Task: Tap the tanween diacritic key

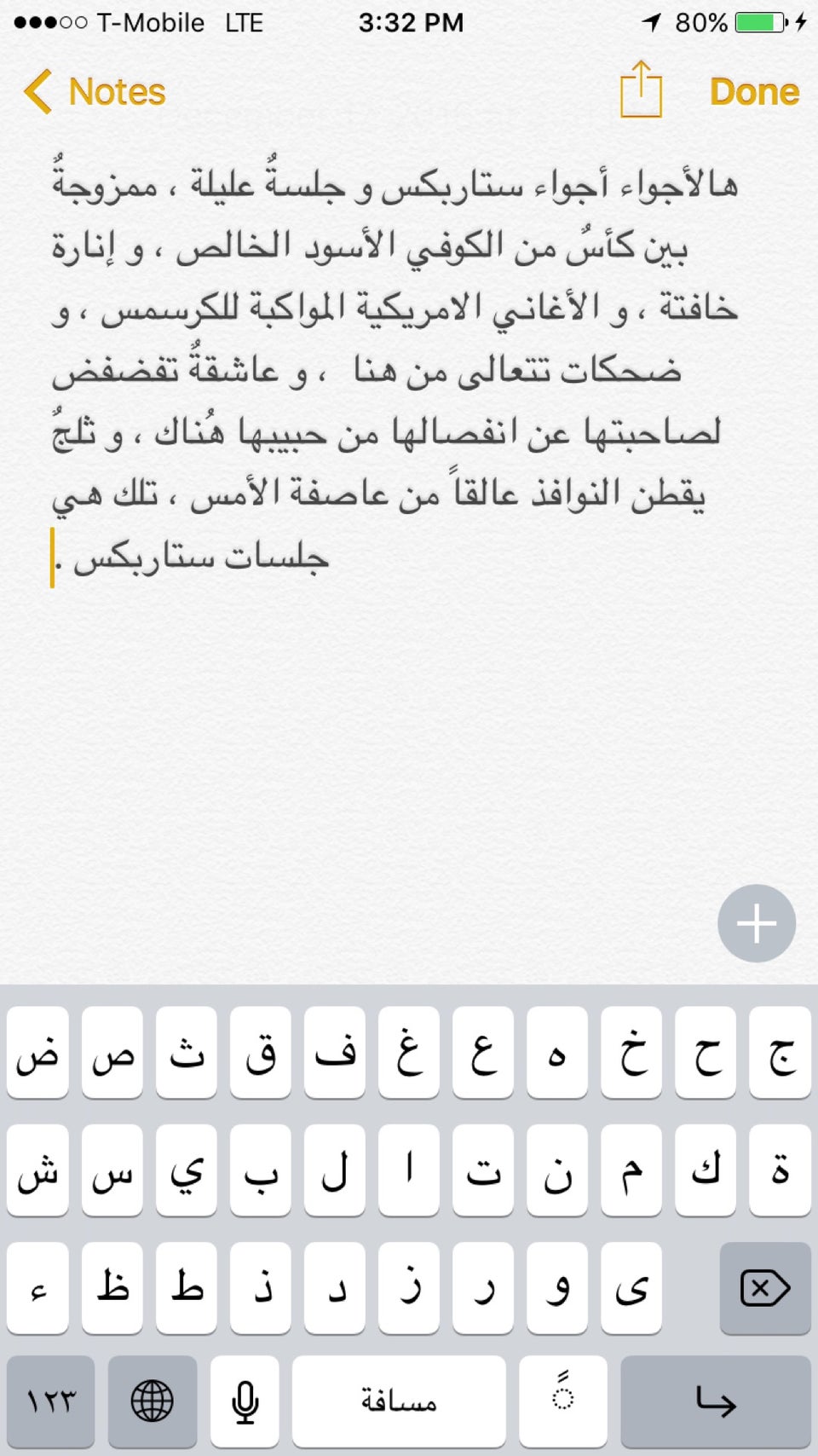Action: [562, 1399]
